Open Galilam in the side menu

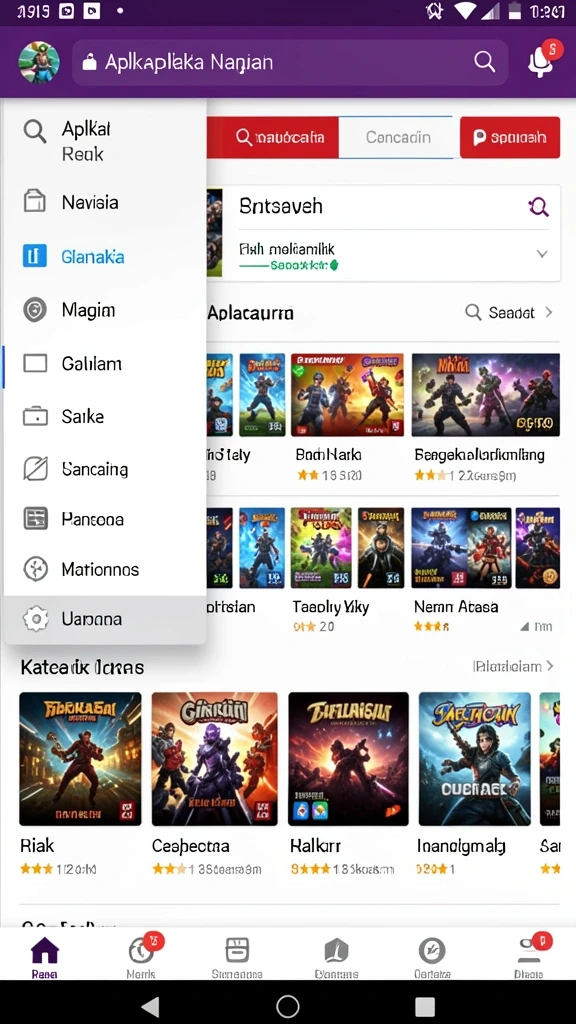point(104,363)
